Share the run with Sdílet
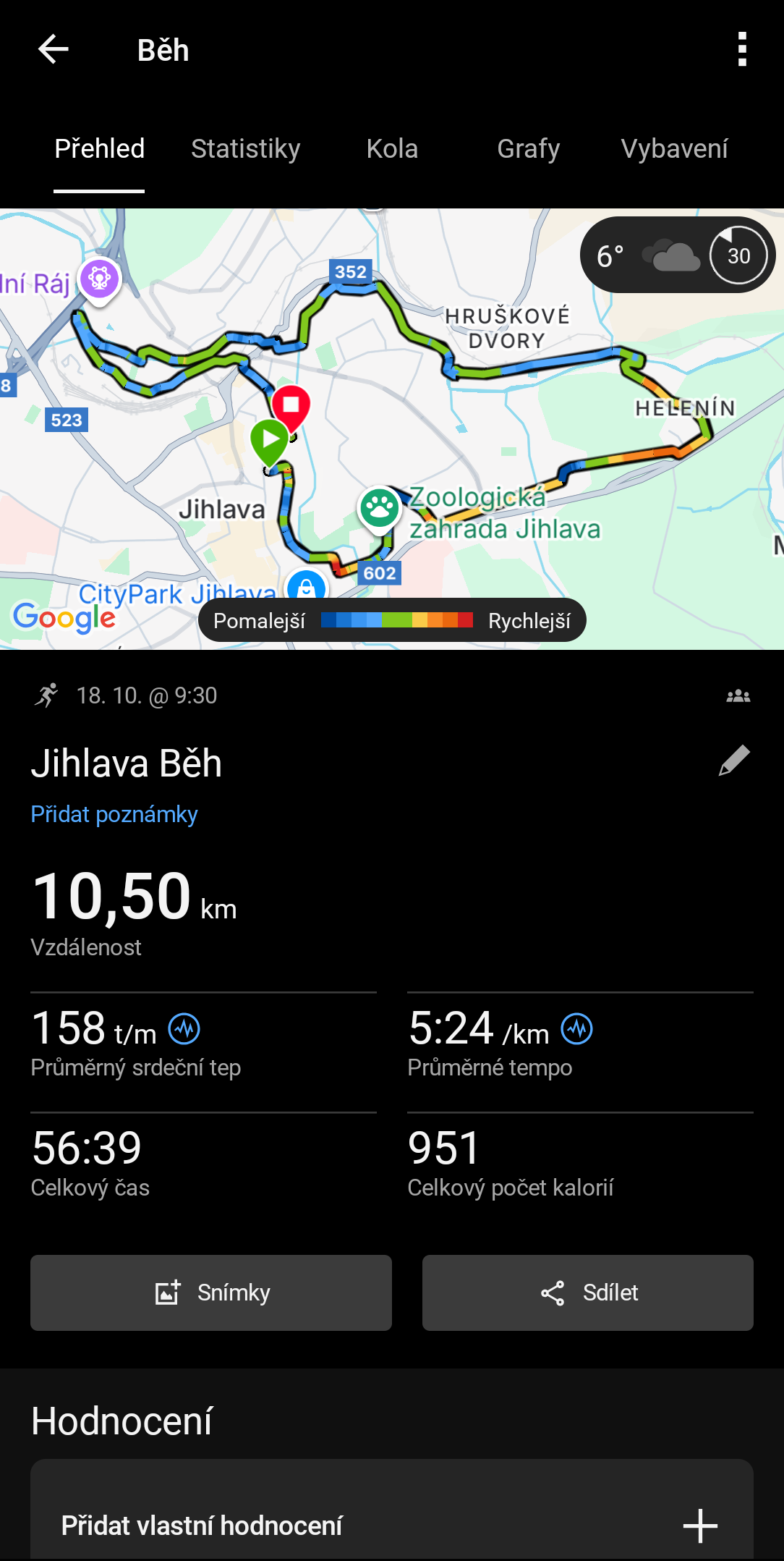This screenshot has width=784, height=1561. (587, 1293)
